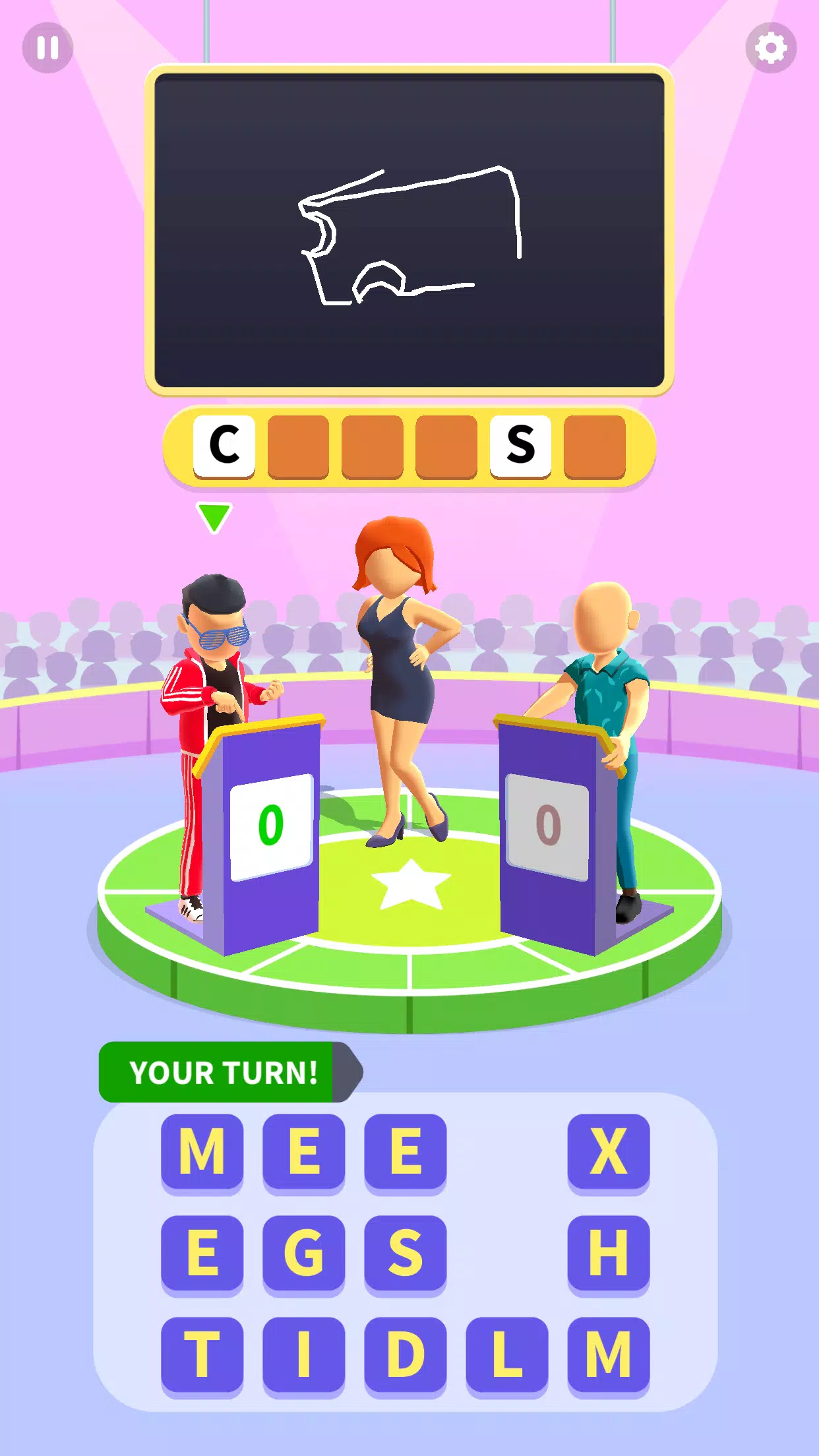Select the letter S tile
Screen dimensions: 819x1456
405,1253
